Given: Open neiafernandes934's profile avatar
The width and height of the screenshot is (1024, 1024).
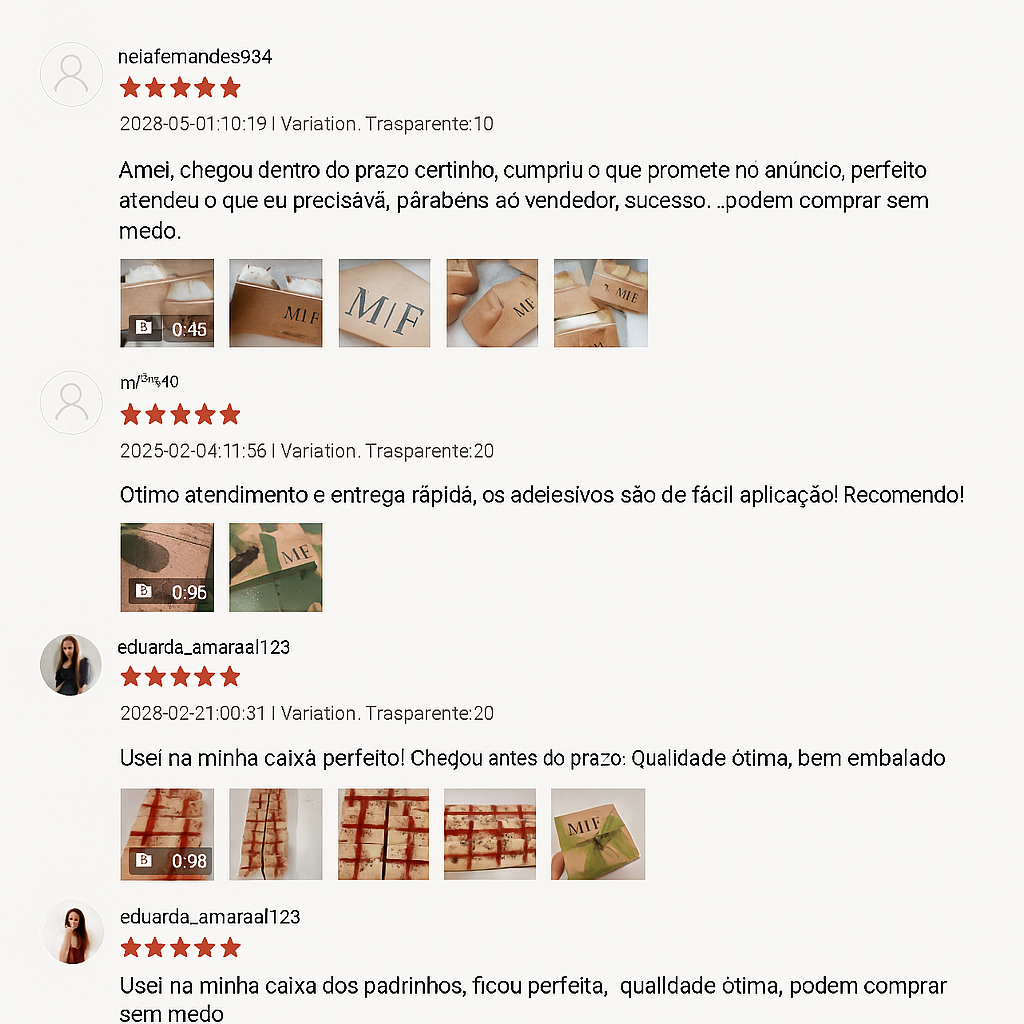Looking at the screenshot, I should [71, 74].
